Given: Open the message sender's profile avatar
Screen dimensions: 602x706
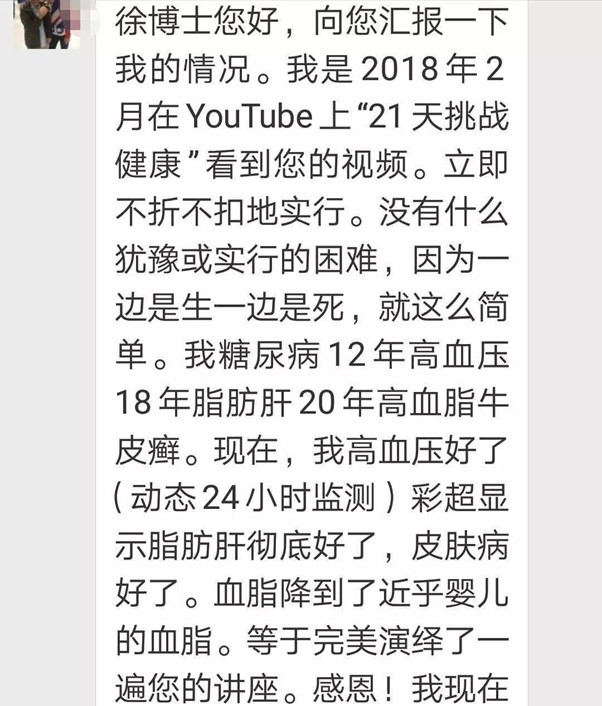Looking at the screenshot, I should [x=48, y=21].
